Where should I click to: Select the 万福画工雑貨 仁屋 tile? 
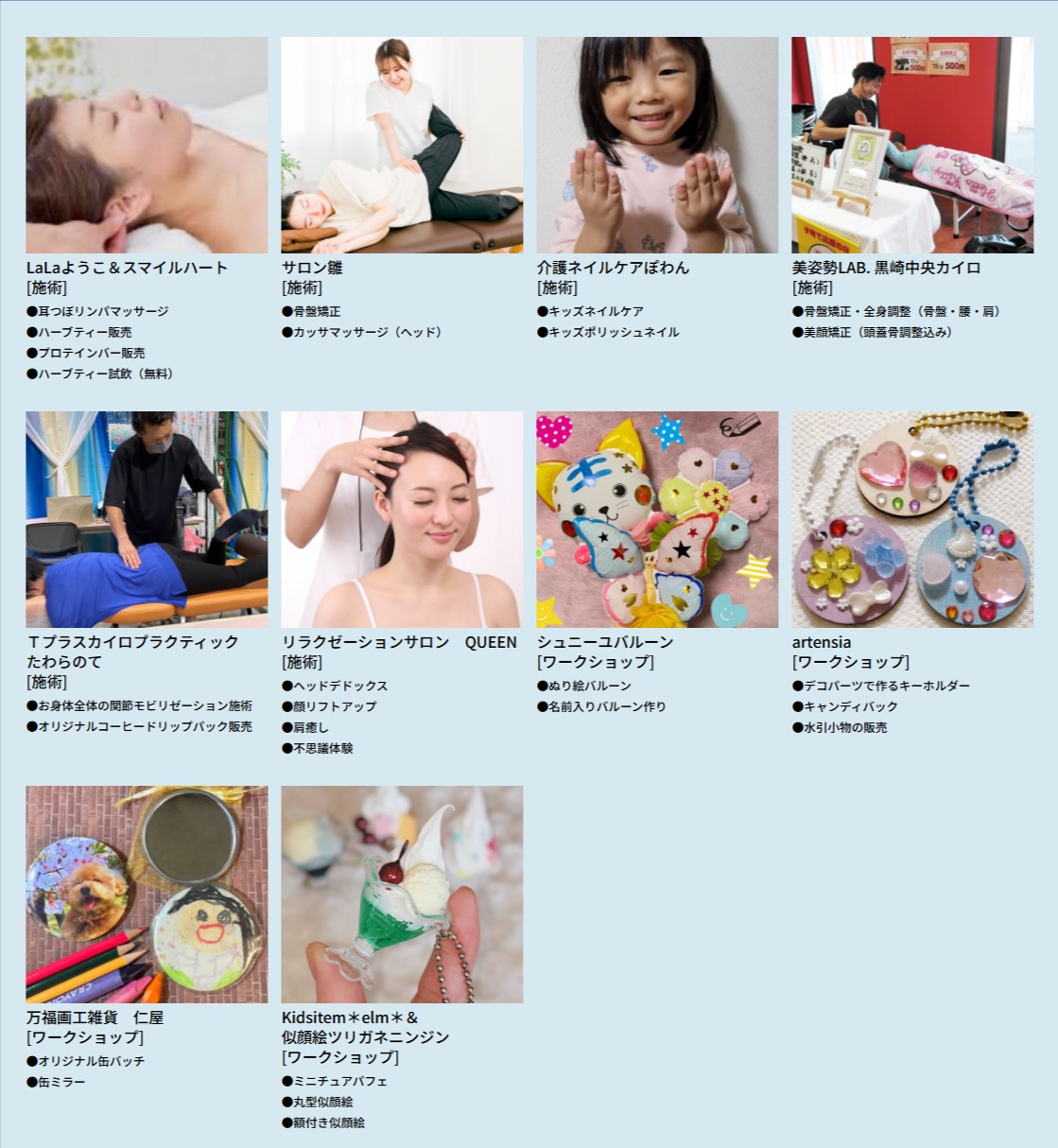coord(147,894)
